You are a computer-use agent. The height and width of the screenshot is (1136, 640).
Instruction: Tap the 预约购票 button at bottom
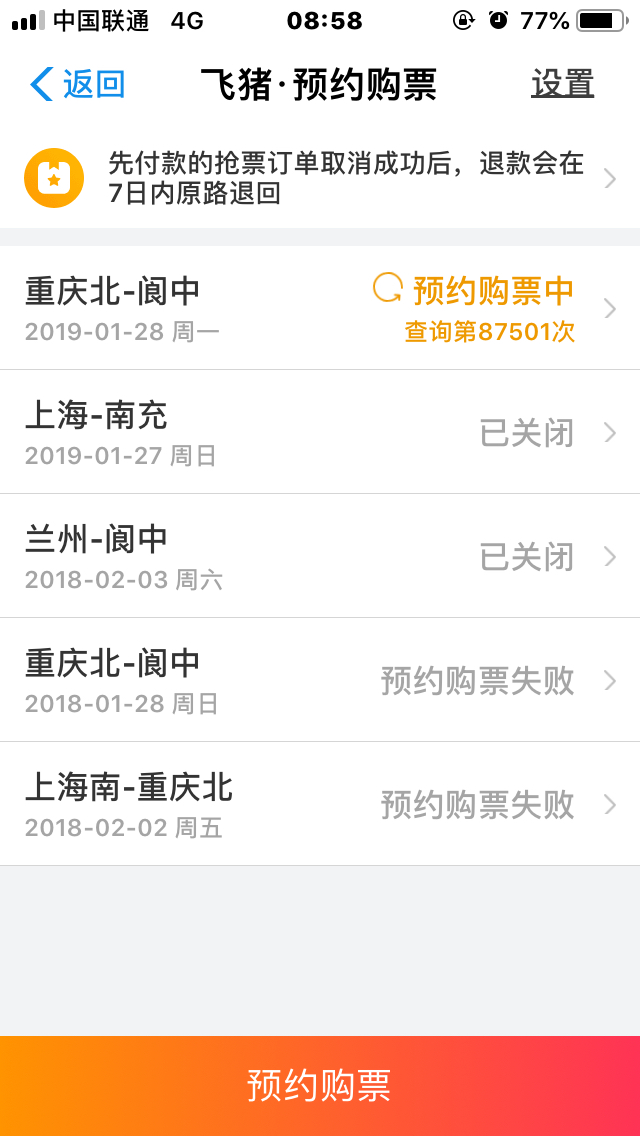pos(320,1085)
